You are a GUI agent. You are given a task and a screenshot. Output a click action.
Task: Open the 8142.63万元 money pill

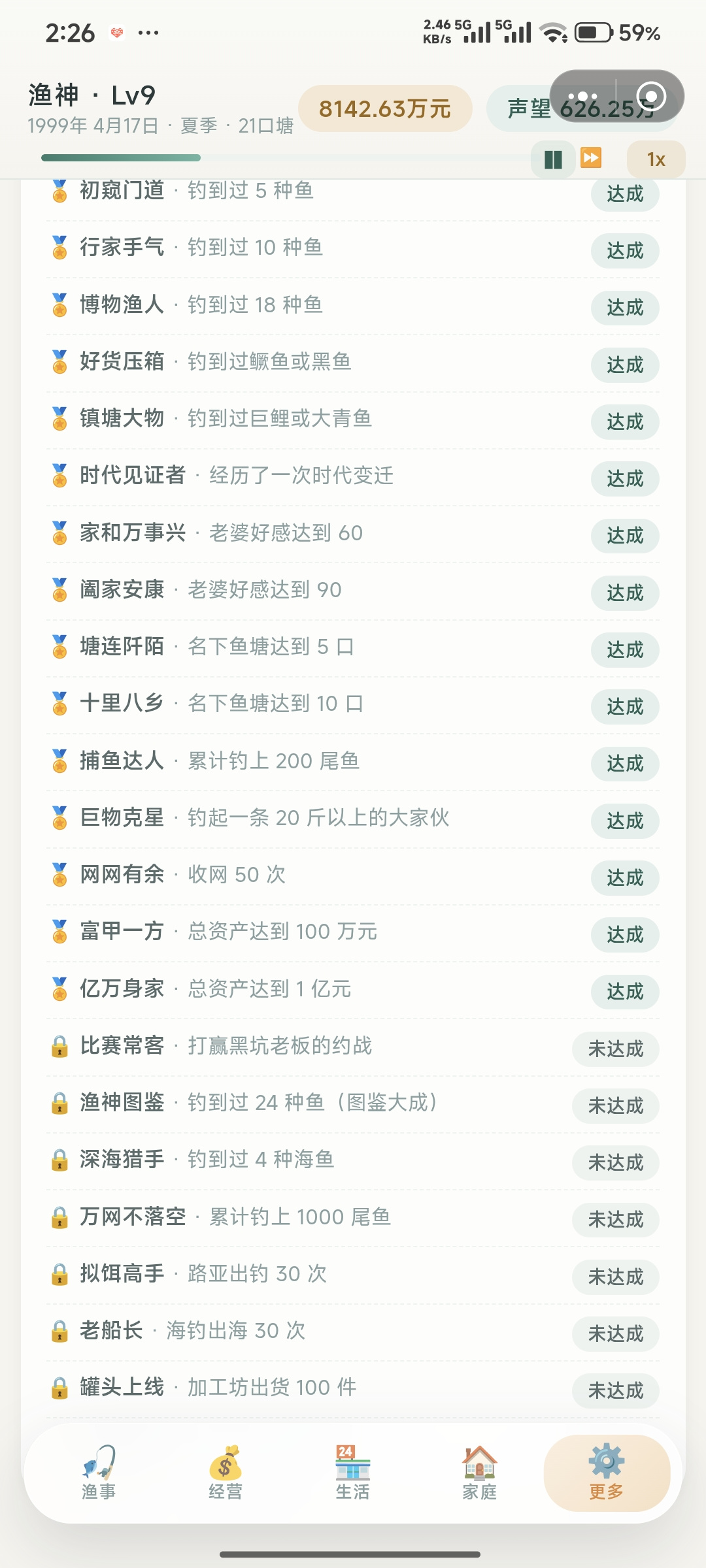coord(385,108)
